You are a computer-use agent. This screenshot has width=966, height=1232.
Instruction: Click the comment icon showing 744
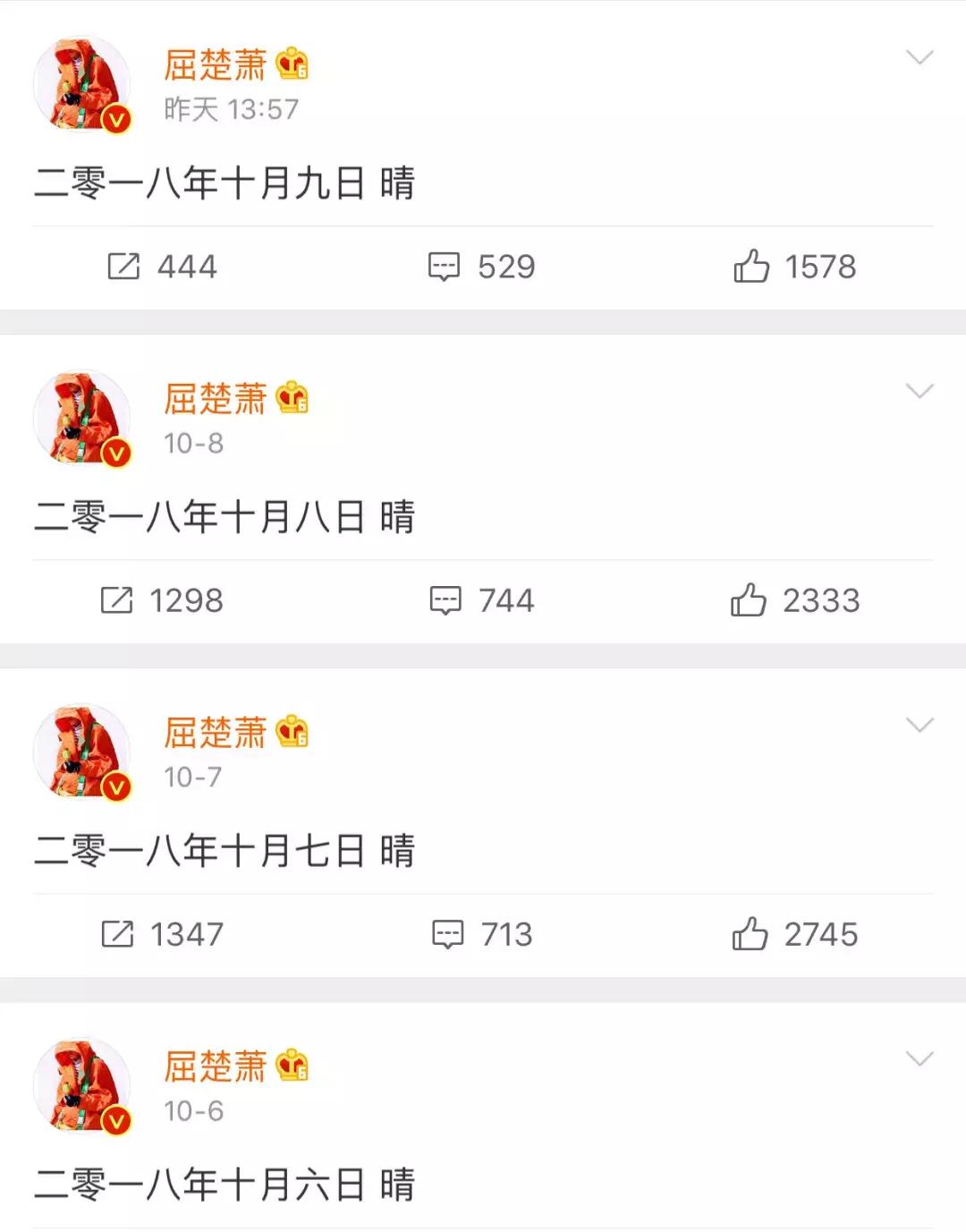click(x=447, y=601)
